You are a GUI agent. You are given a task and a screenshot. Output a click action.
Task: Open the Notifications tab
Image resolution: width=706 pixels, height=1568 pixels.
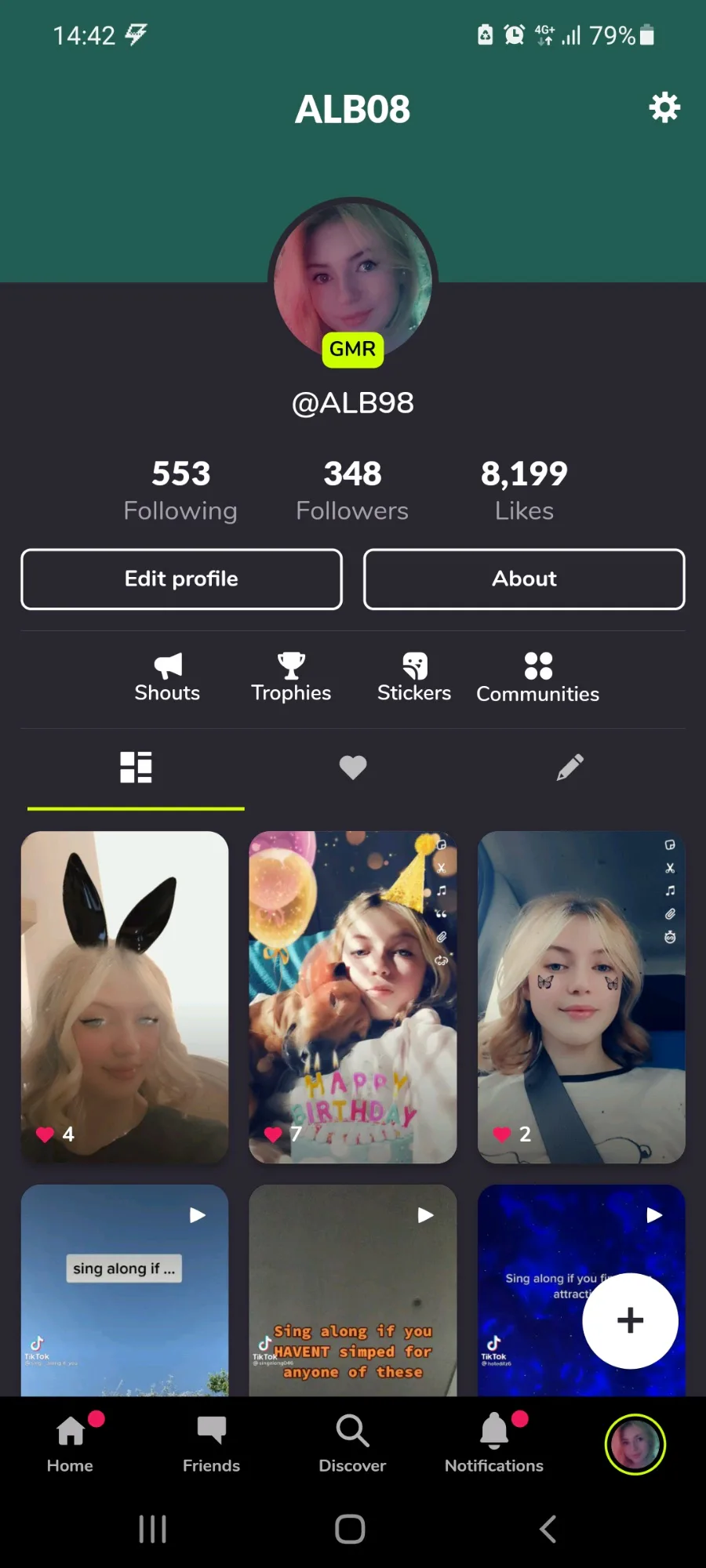click(x=494, y=1443)
